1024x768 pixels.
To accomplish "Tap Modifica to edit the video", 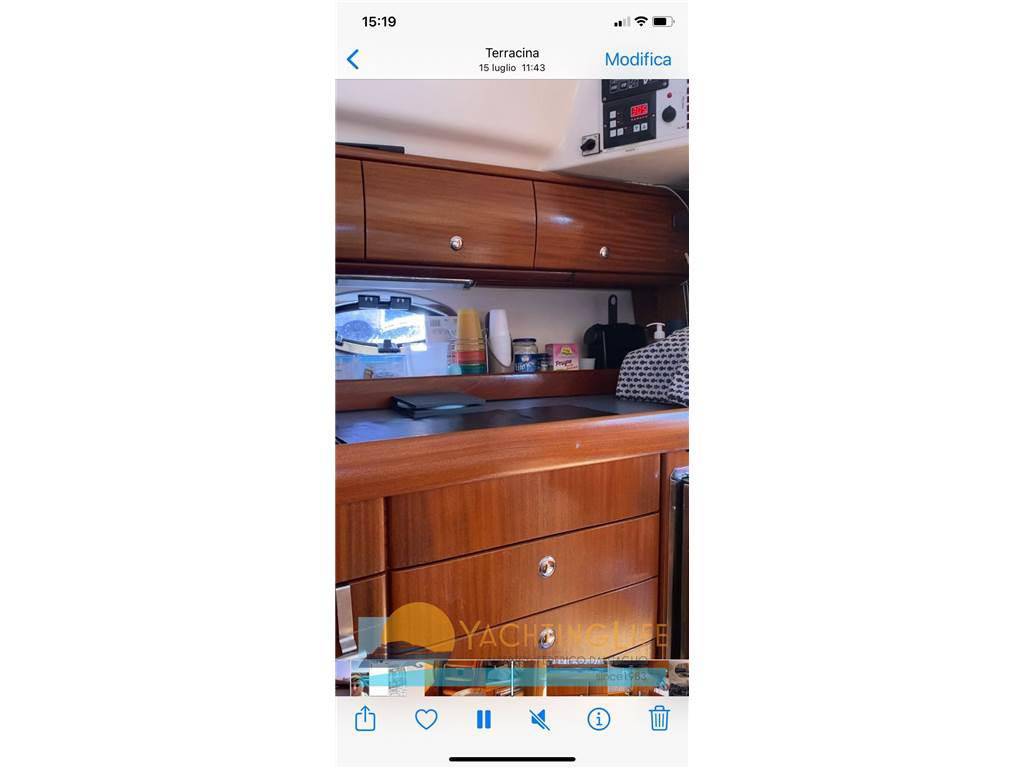I will point(637,59).
